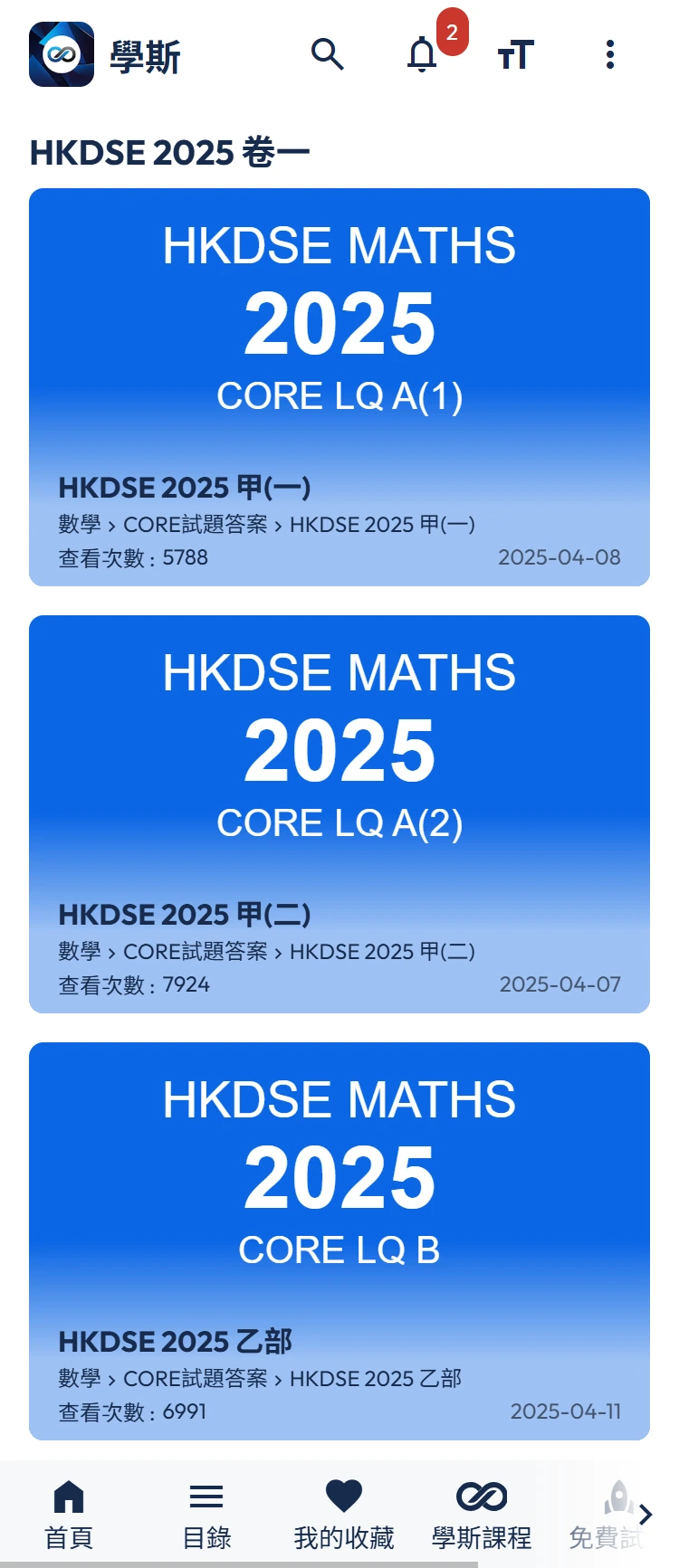Switch to the 學斯課程 tab
Image resolution: width=679 pixels, height=1568 pixels.
tap(482, 1515)
